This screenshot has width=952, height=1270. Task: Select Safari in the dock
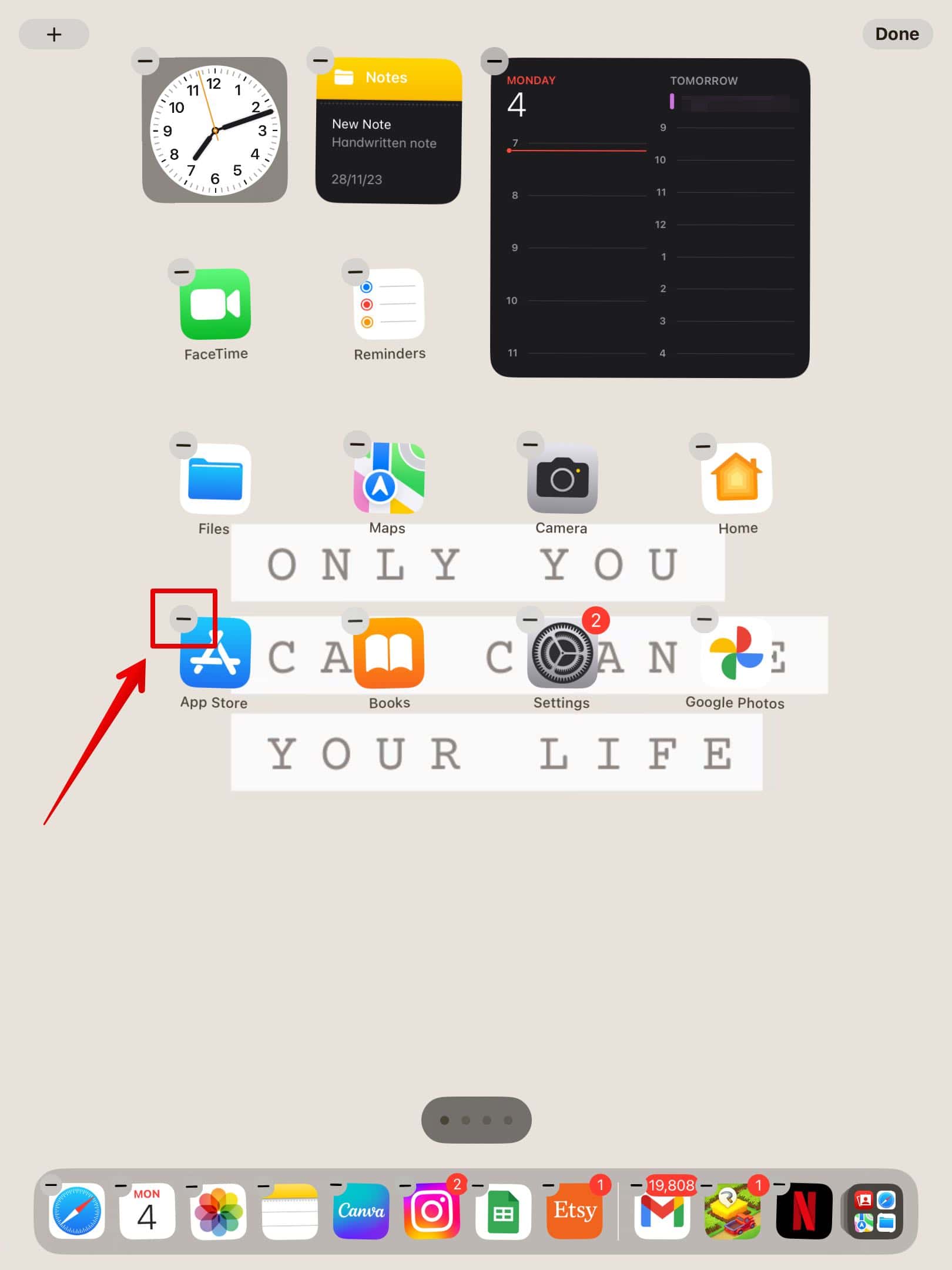click(77, 1212)
